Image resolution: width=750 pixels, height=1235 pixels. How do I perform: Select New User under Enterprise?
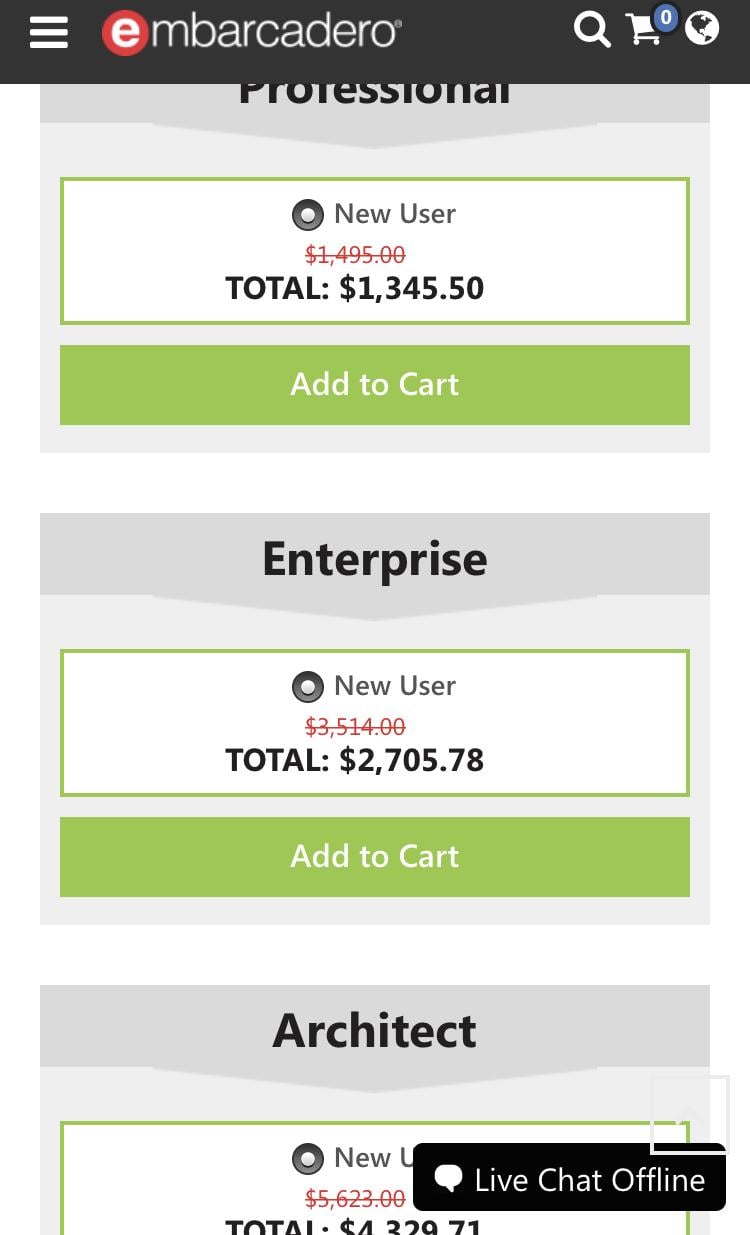[308, 686]
